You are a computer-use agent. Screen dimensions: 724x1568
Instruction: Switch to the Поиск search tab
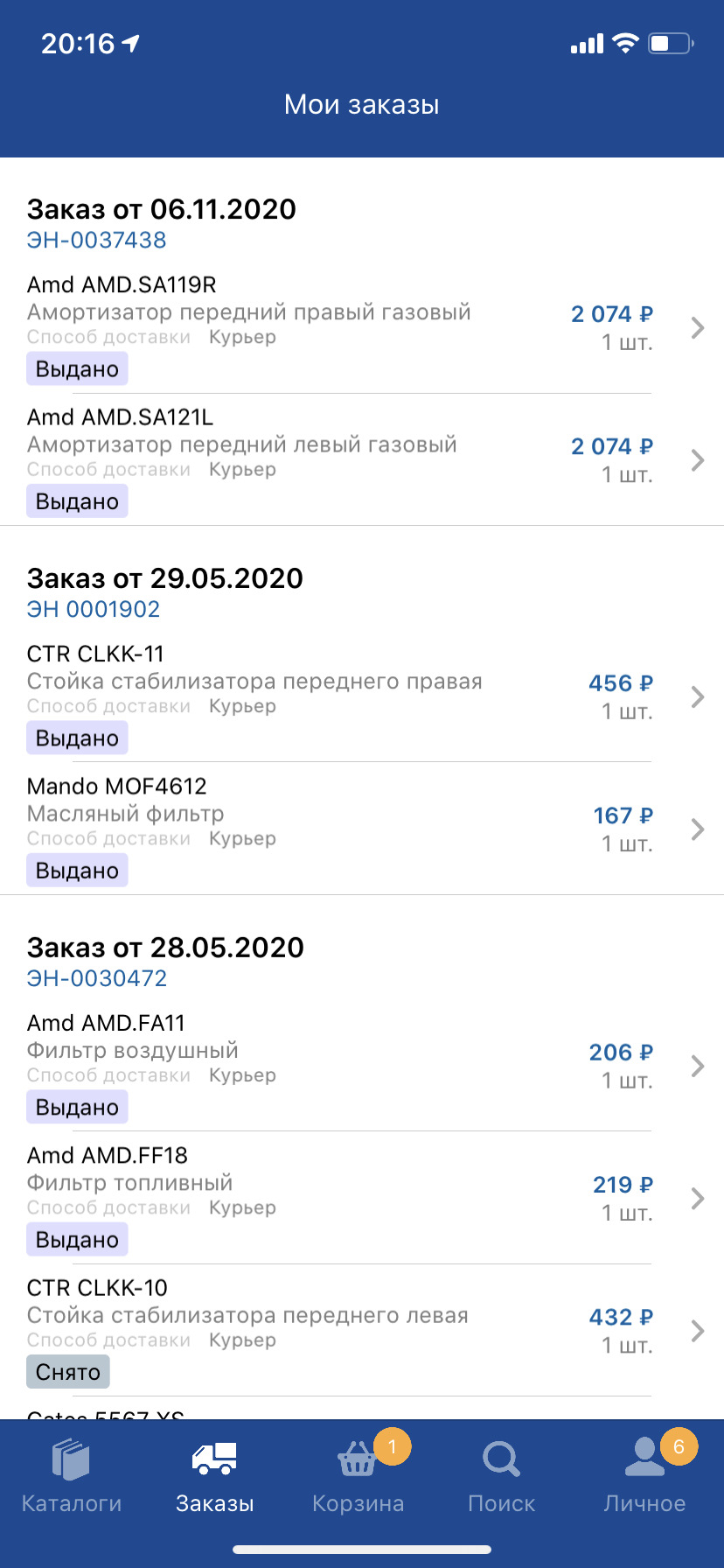click(502, 1477)
